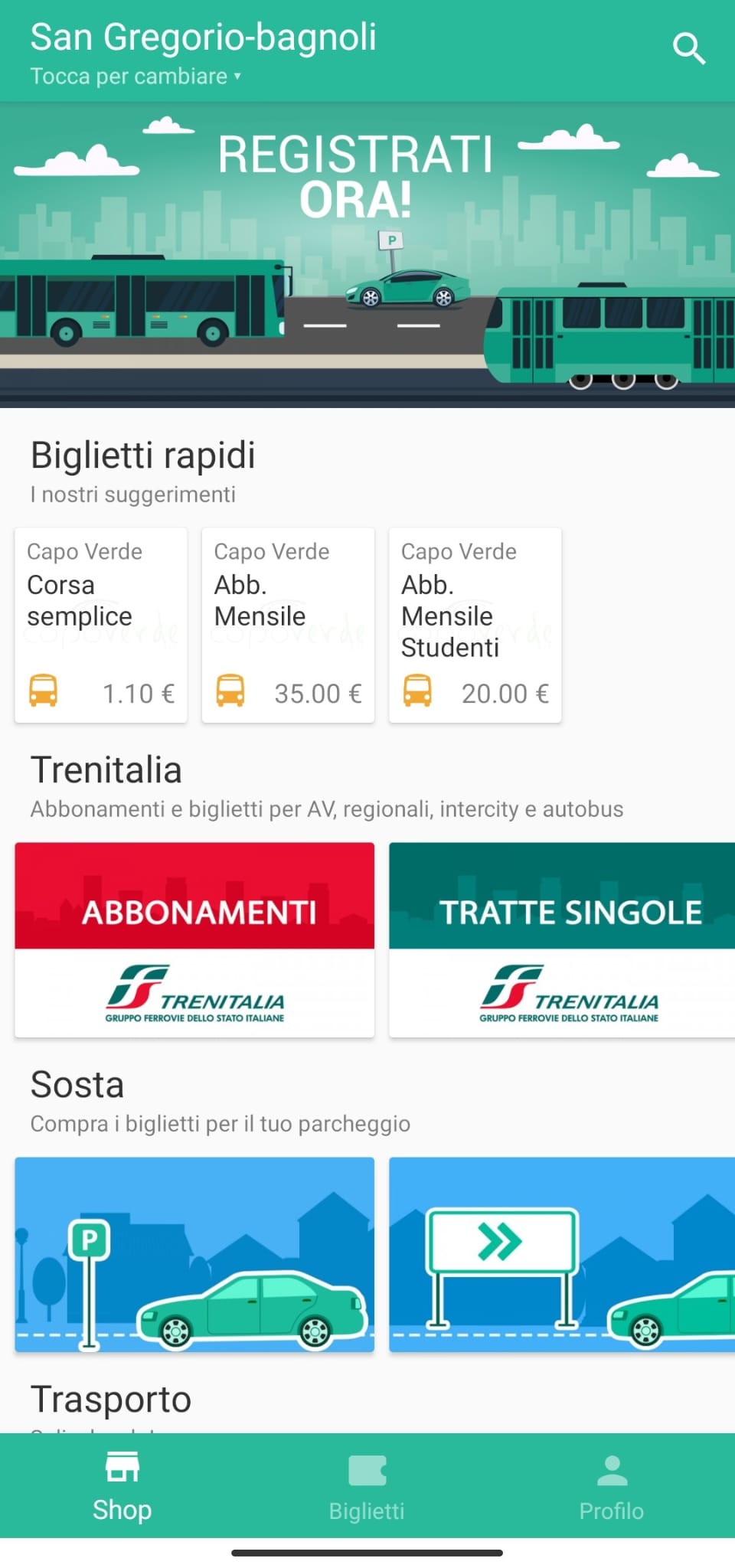
Task: Open the search icon
Action: [688, 49]
